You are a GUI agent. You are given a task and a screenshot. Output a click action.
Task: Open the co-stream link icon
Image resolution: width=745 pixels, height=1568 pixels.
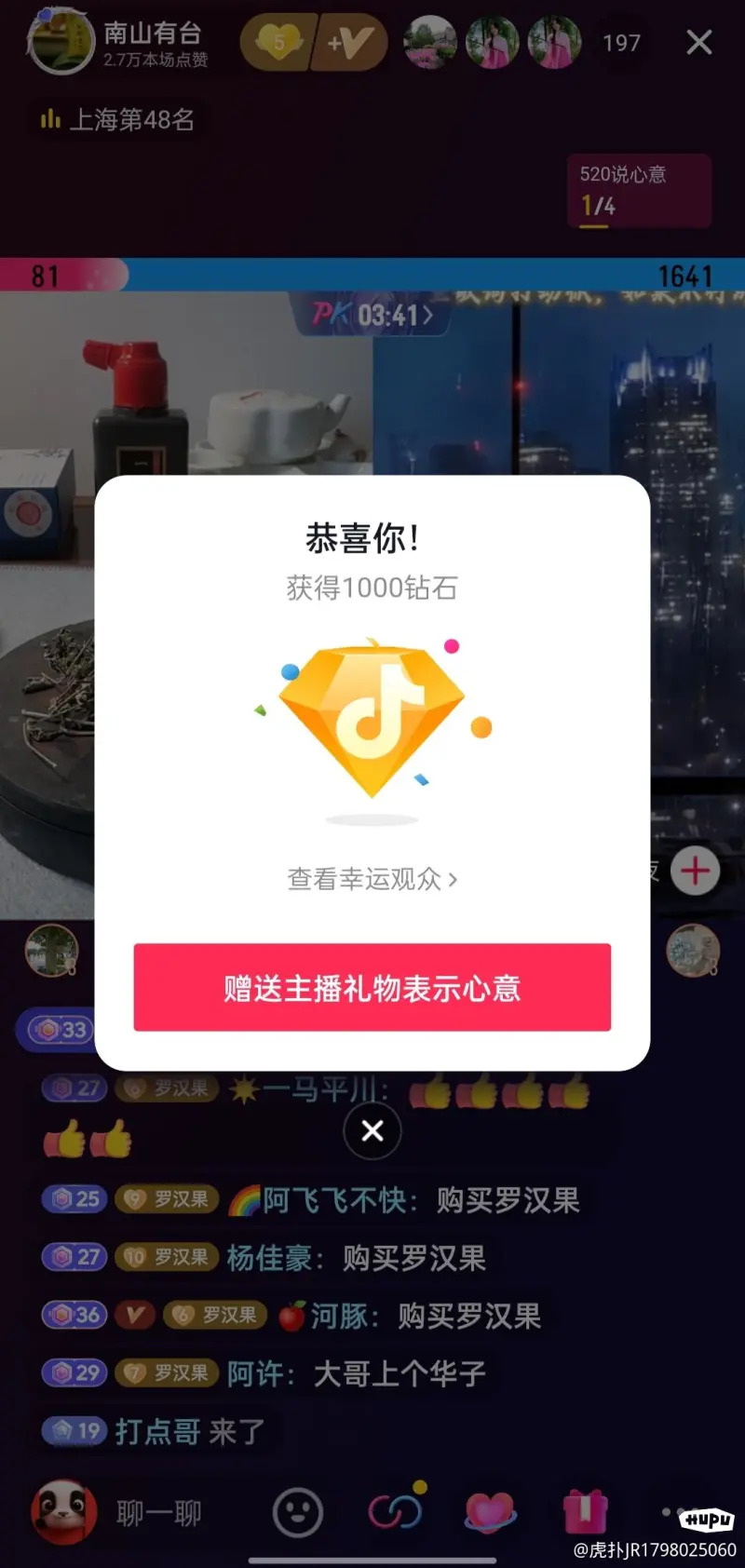tap(396, 1510)
